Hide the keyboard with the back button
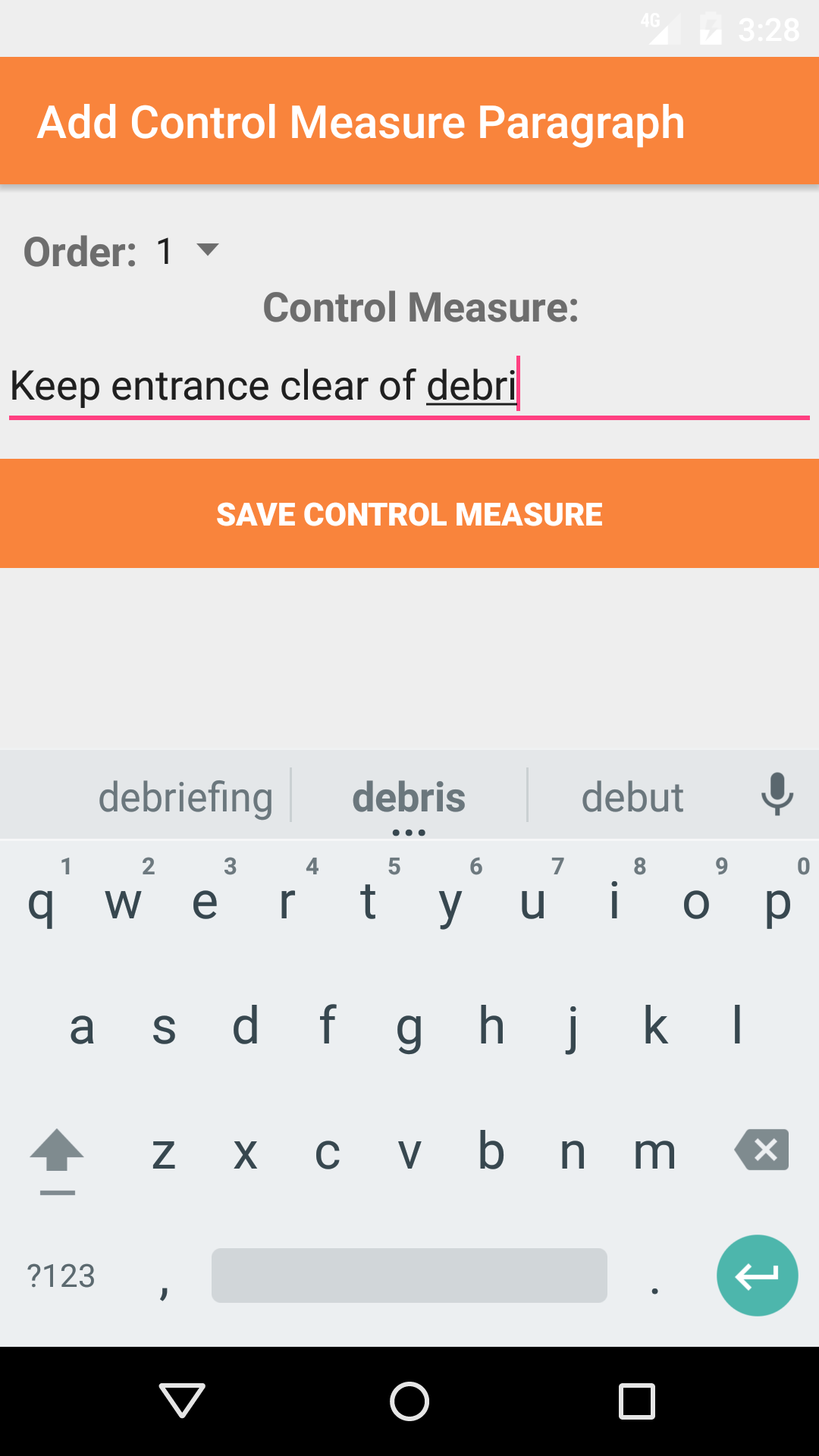Image resolution: width=819 pixels, height=1456 pixels. (x=182, y=1400)
